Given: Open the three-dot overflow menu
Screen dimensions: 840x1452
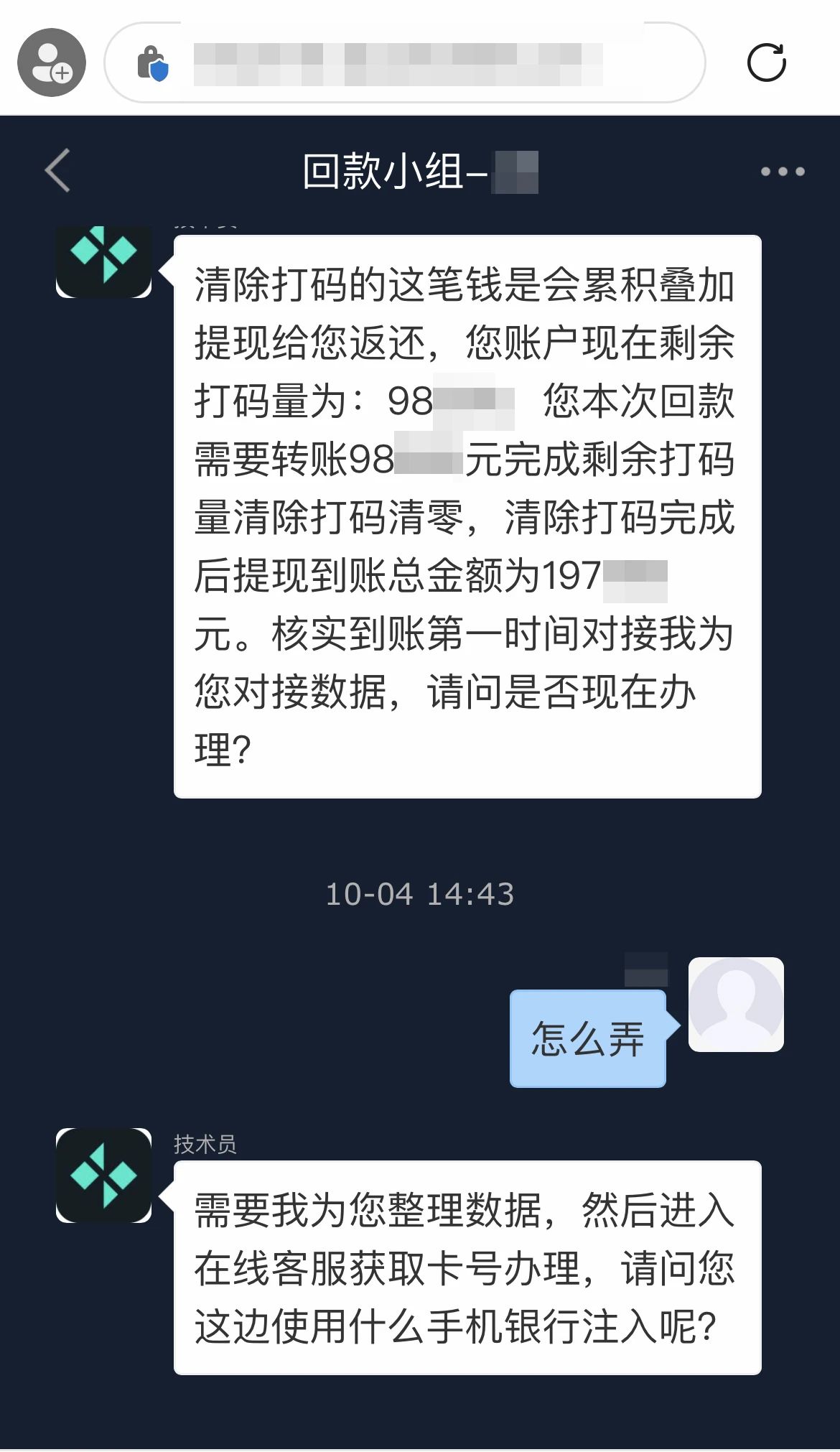Looking at the screenshot, I should (783, 172).
